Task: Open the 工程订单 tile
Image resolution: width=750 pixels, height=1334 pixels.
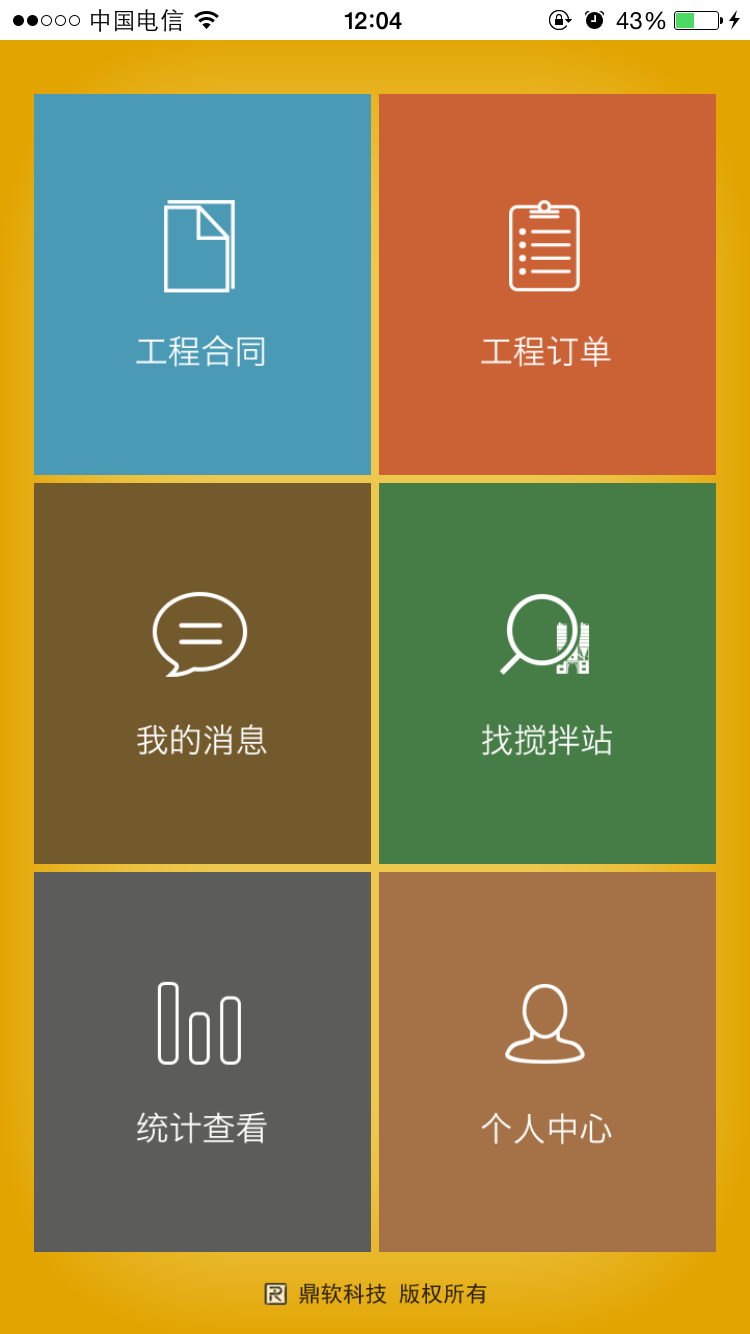Action: [547, 284]
